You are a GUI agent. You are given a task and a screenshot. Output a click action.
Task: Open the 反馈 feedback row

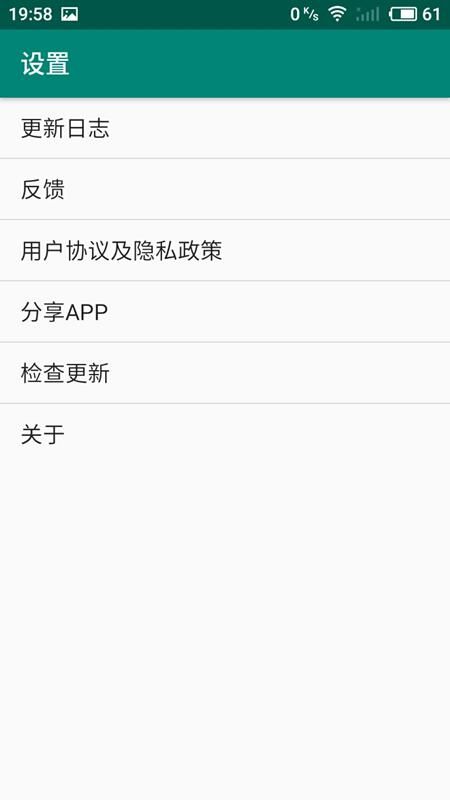(225, 189)
